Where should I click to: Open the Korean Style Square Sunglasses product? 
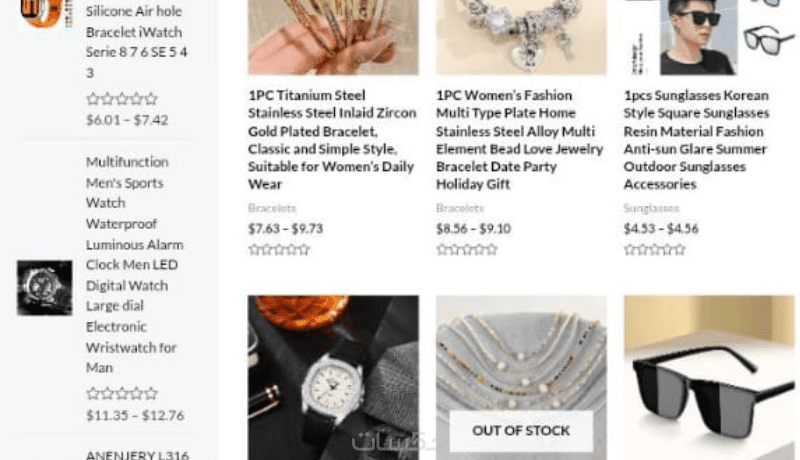(696, 140)
